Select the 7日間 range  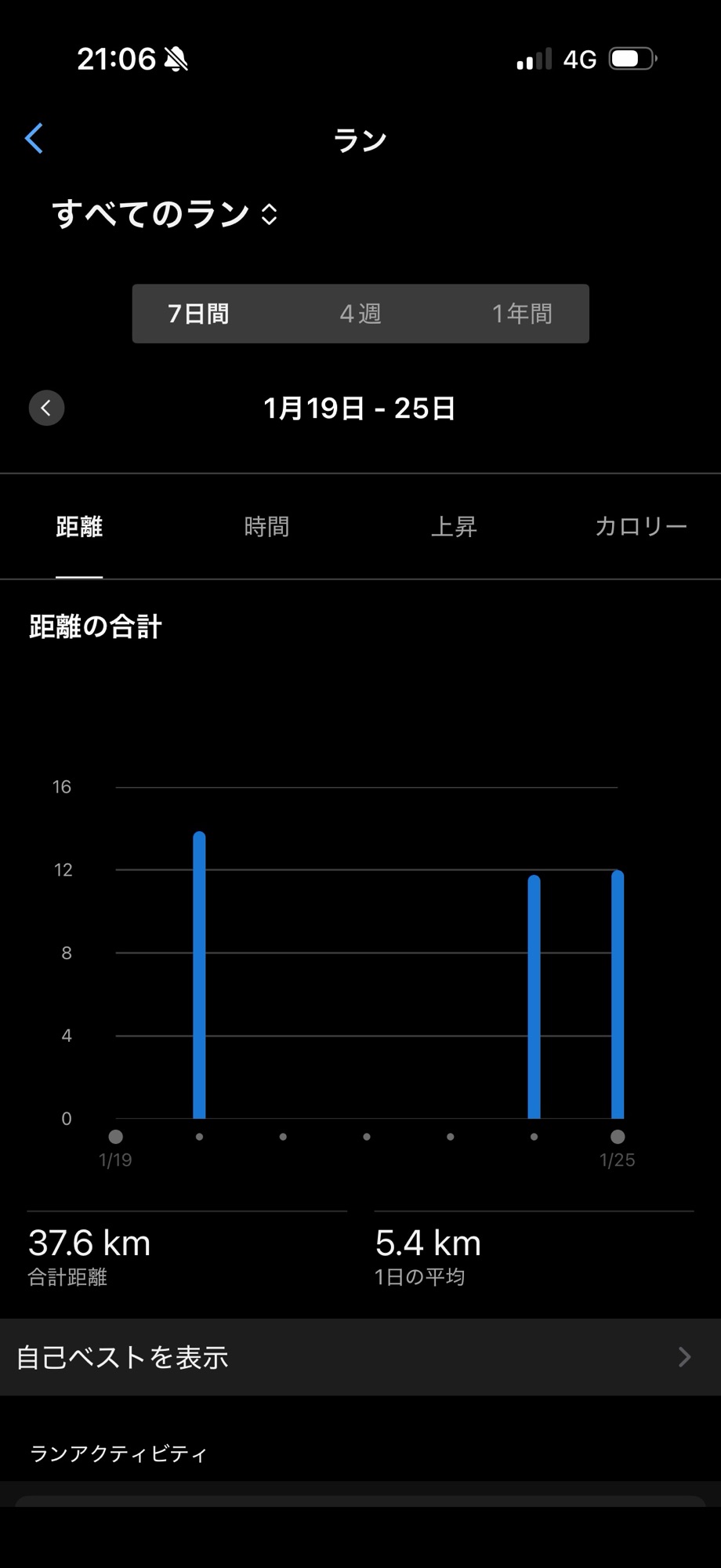click(198, 314)
